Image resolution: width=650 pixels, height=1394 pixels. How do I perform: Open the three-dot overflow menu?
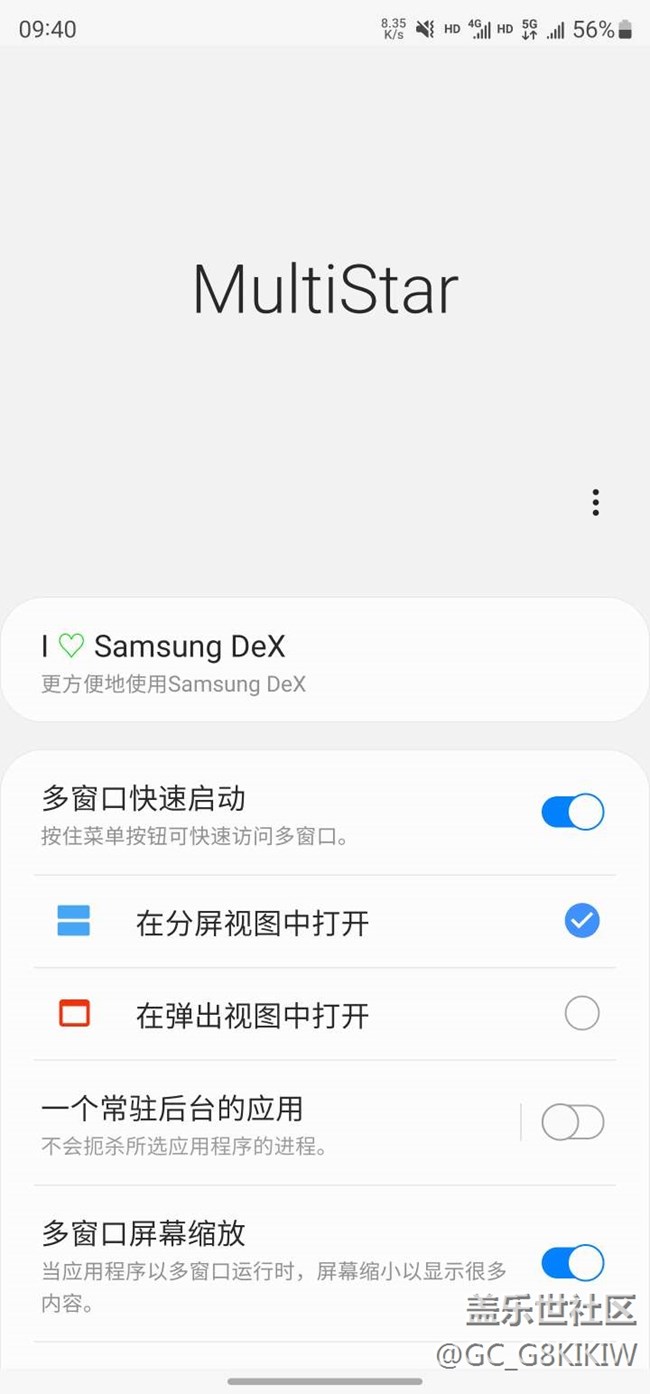point(595,502)
